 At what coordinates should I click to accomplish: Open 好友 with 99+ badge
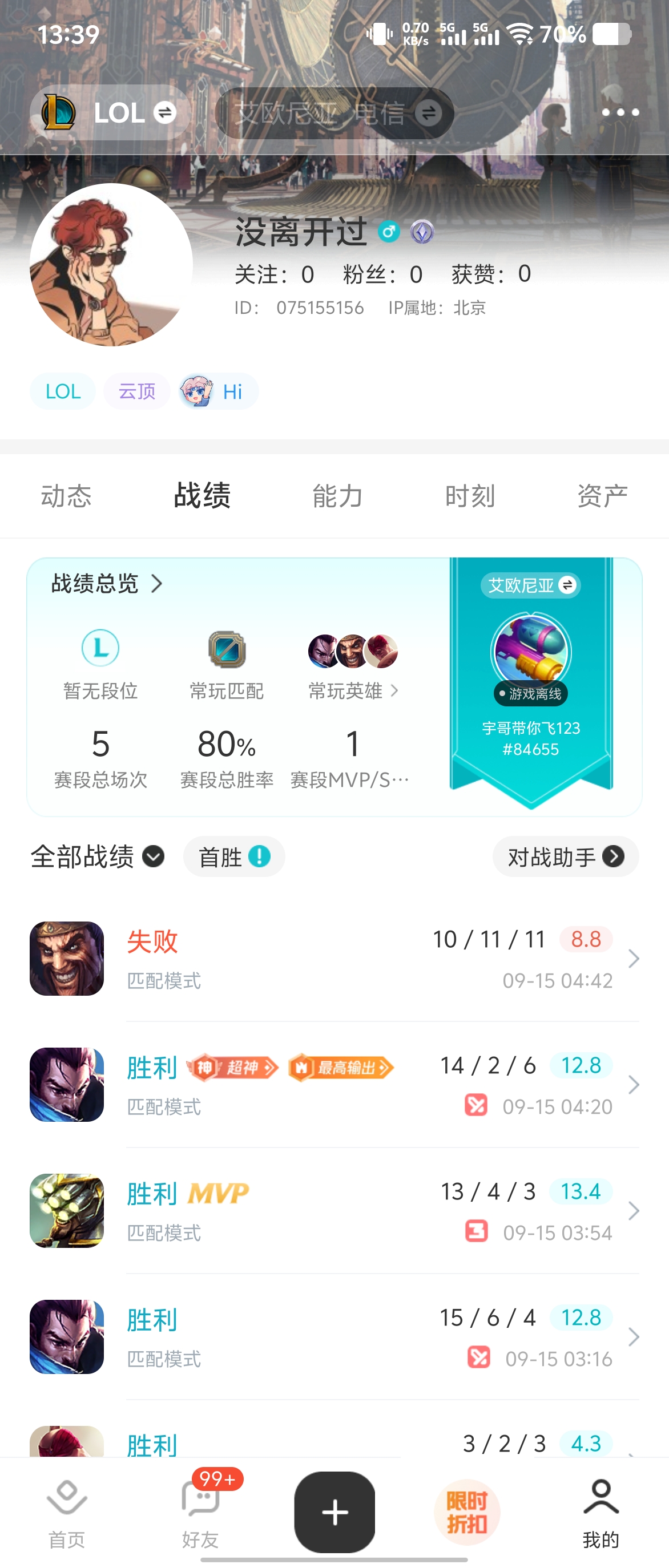(x=200, y=1513)
